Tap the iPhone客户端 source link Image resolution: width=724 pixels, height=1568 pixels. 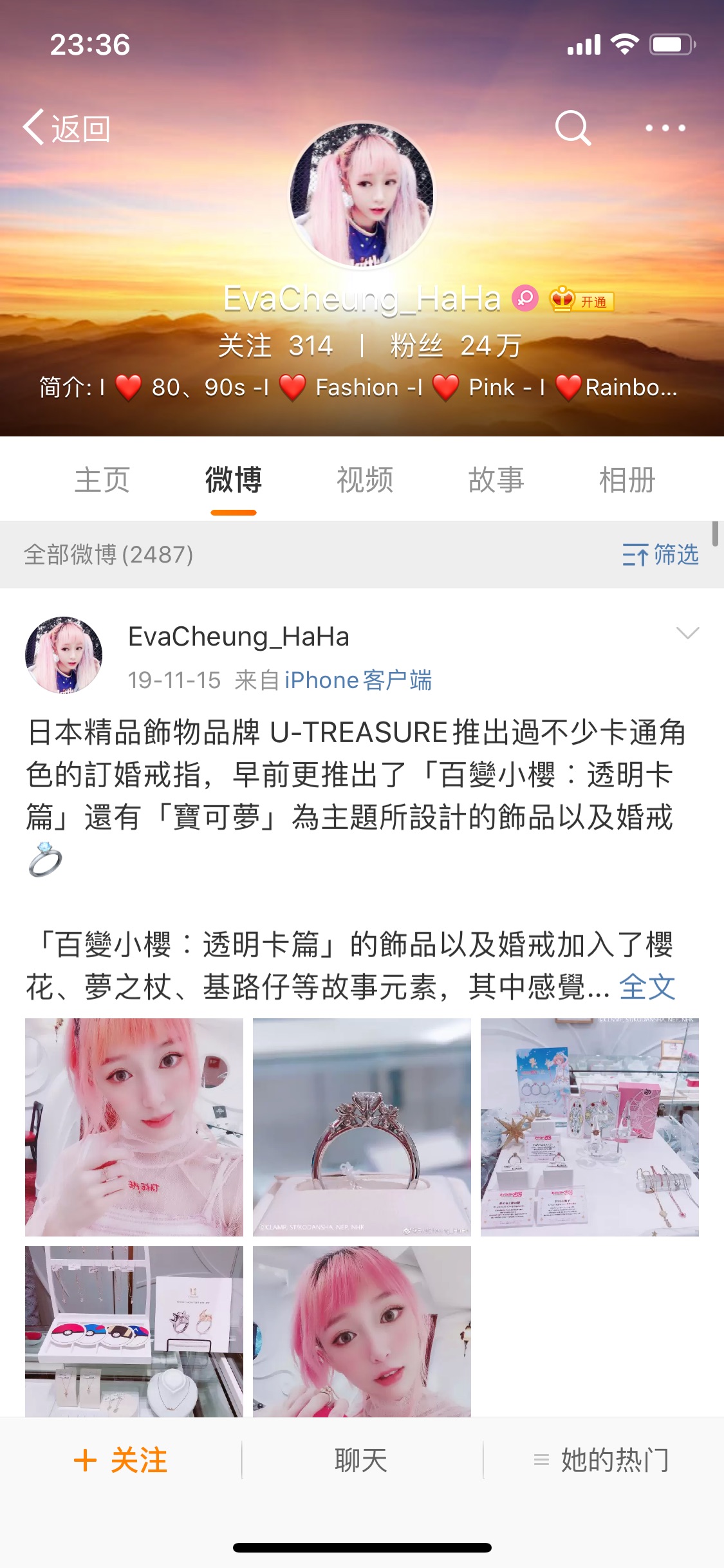[x=358, y=680]
